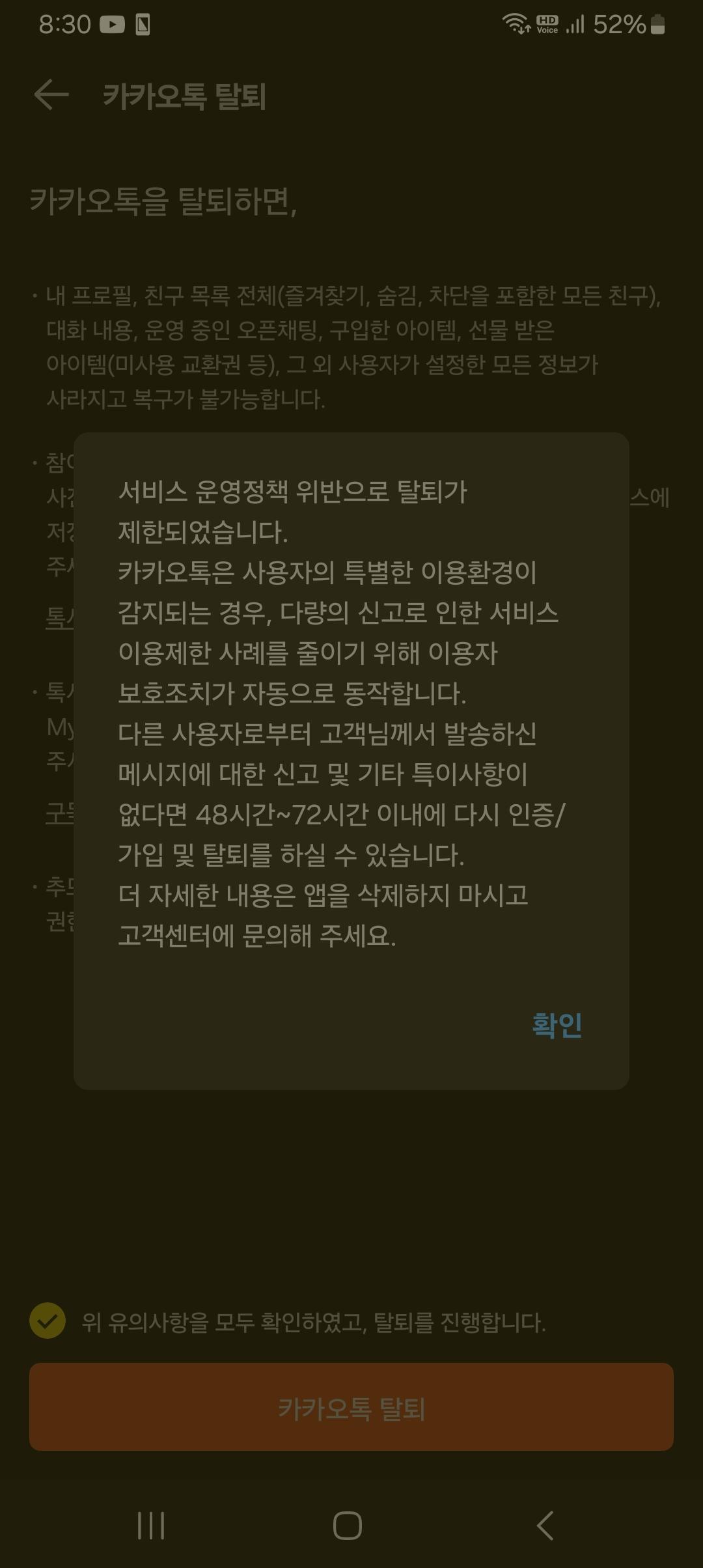Viewport: 703px width, 1568px height.
Task: Tap outside the dialog to dismiss it
Action: click(x=351, y=1205)
